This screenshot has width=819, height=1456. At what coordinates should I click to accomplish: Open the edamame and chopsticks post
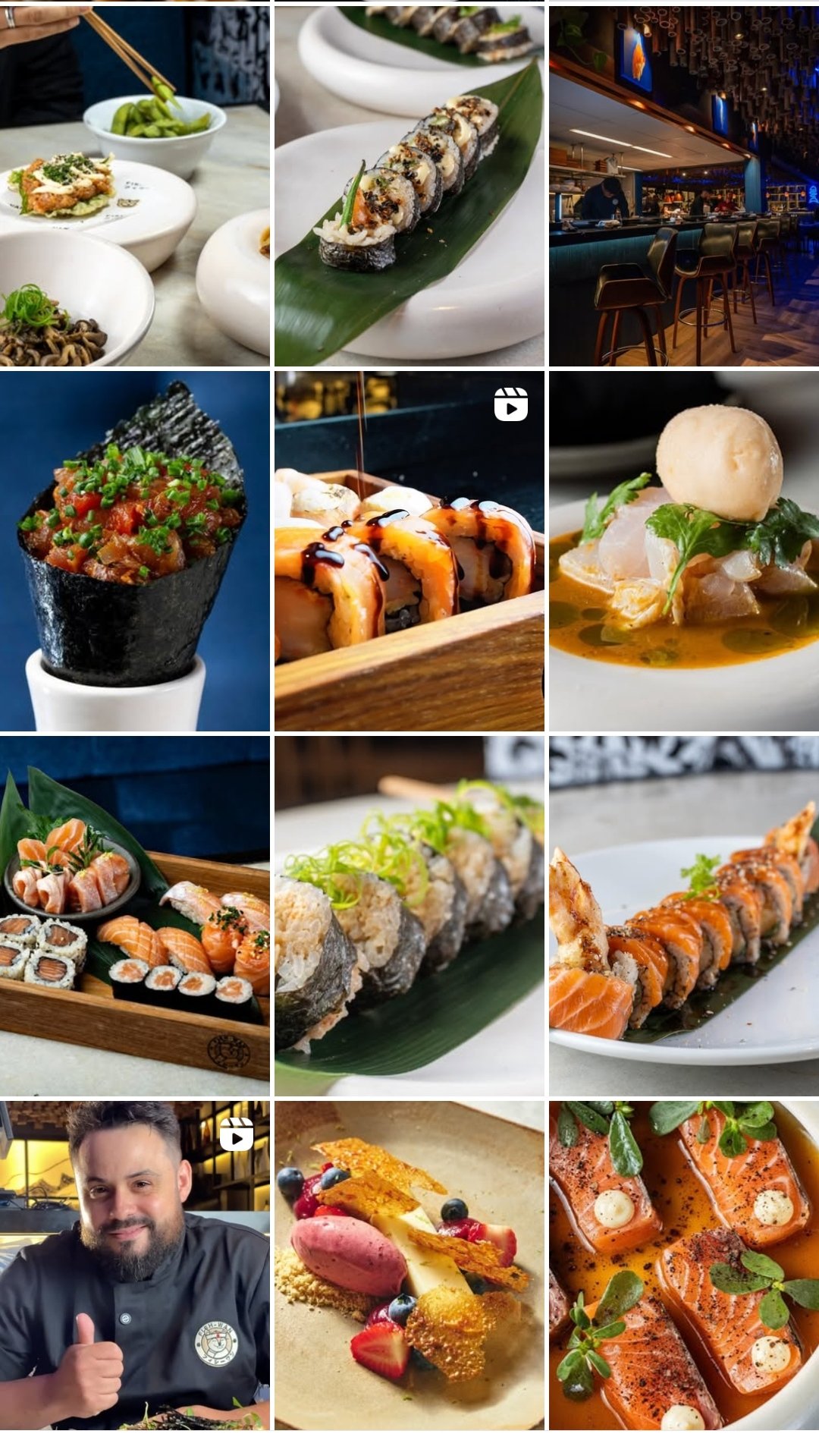(134, 186)
